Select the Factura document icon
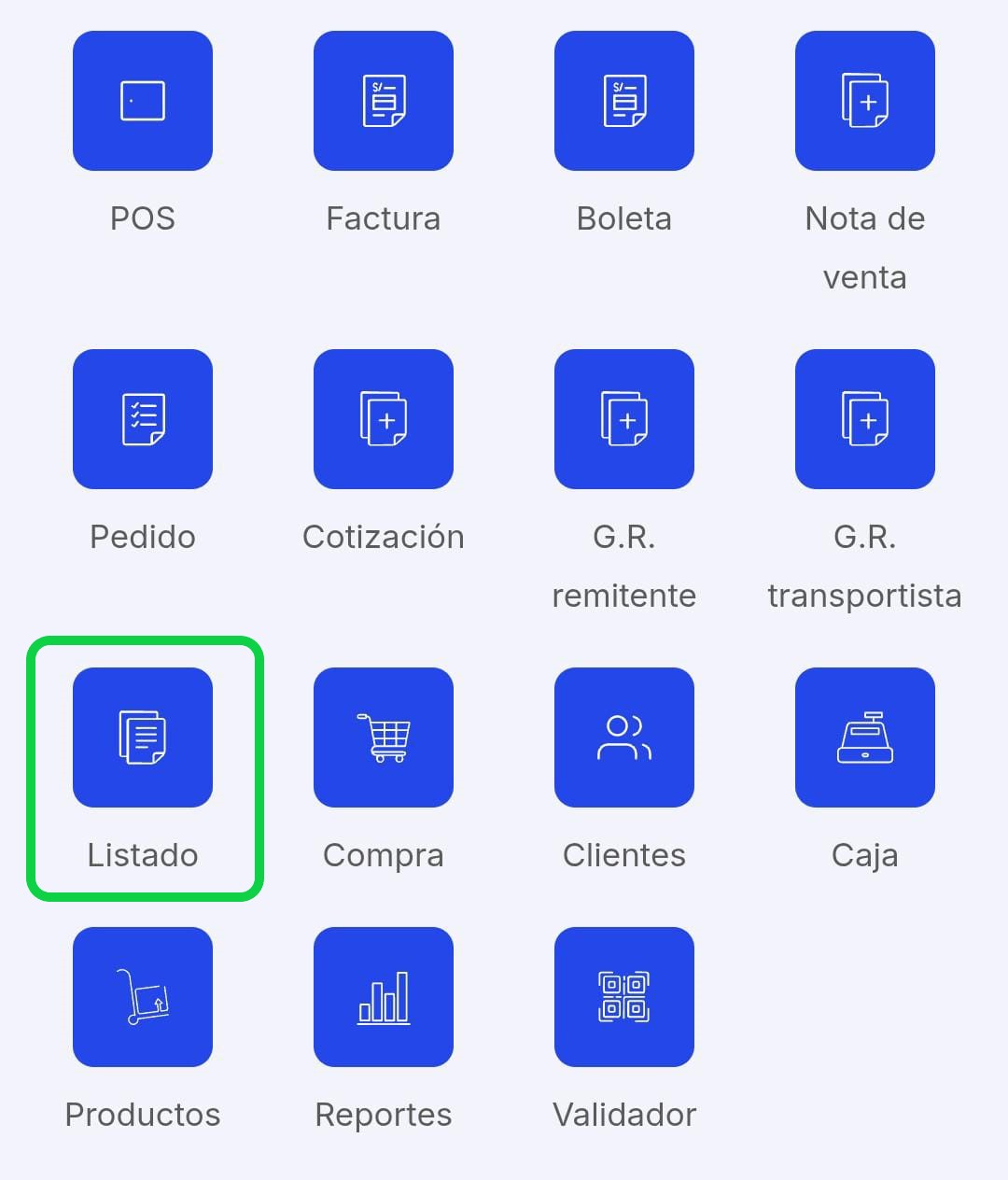The image size is (1008, 1180). pos(383,100)
